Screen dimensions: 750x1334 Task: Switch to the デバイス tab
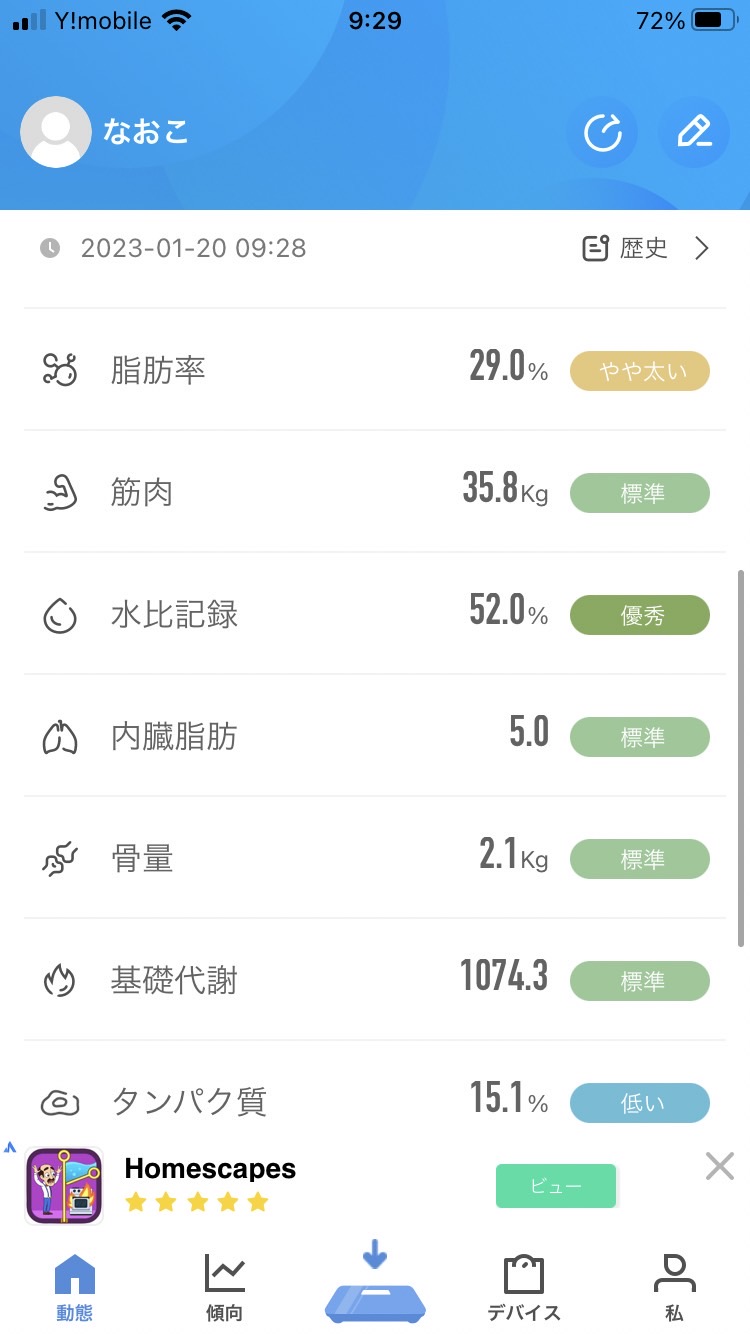[x=524, y=1287]
